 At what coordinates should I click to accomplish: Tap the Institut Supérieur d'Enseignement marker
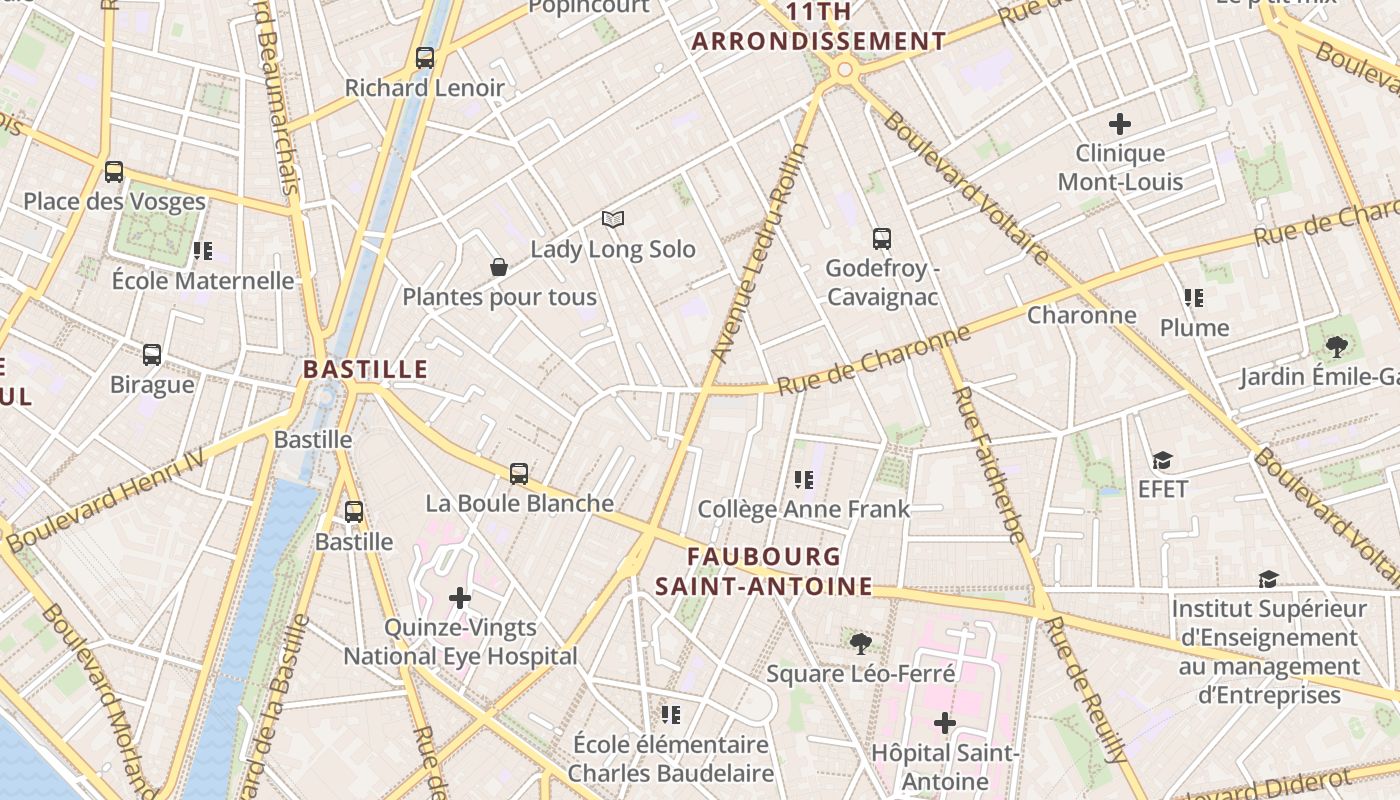[x=1268, y=580]
